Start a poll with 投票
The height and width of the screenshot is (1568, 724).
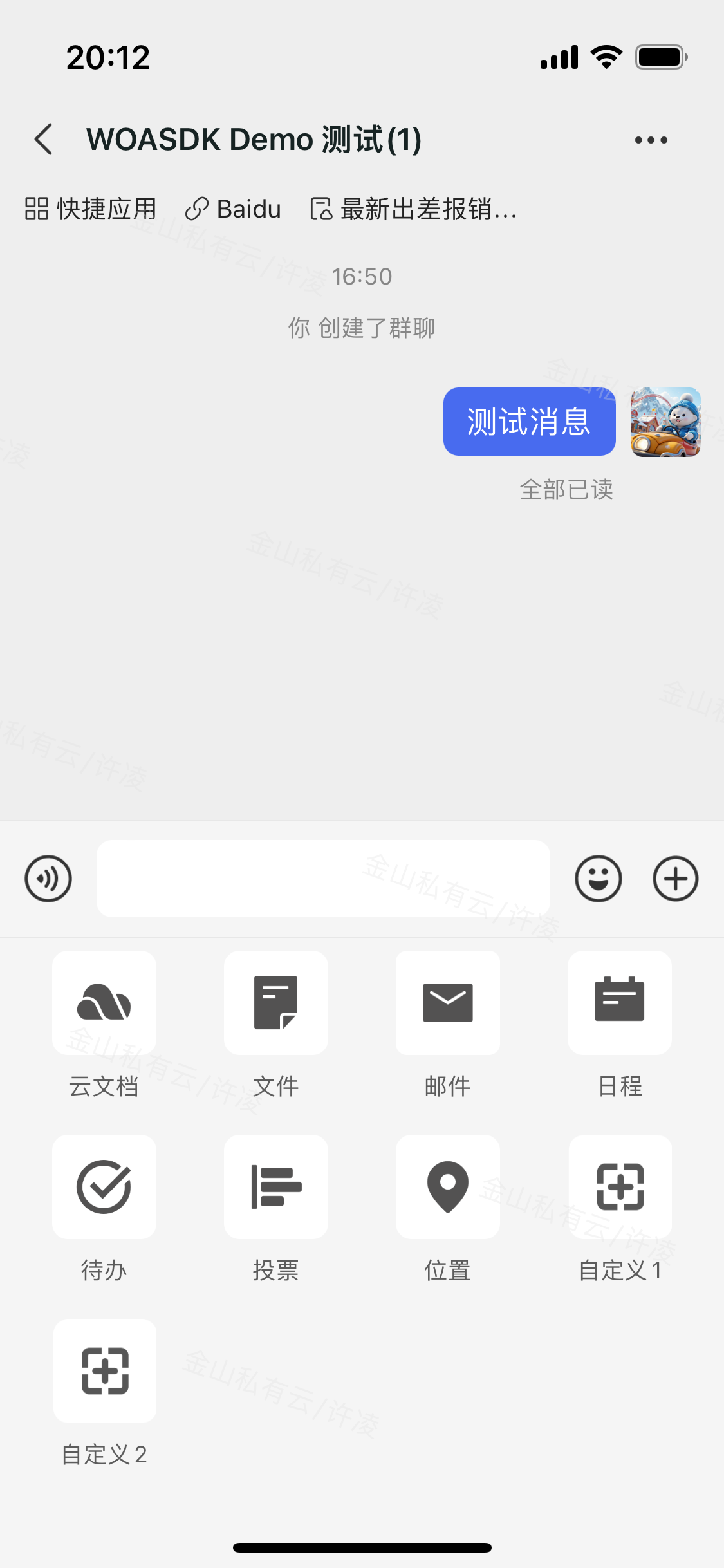pyautogui.click(x=276, y=1187)
